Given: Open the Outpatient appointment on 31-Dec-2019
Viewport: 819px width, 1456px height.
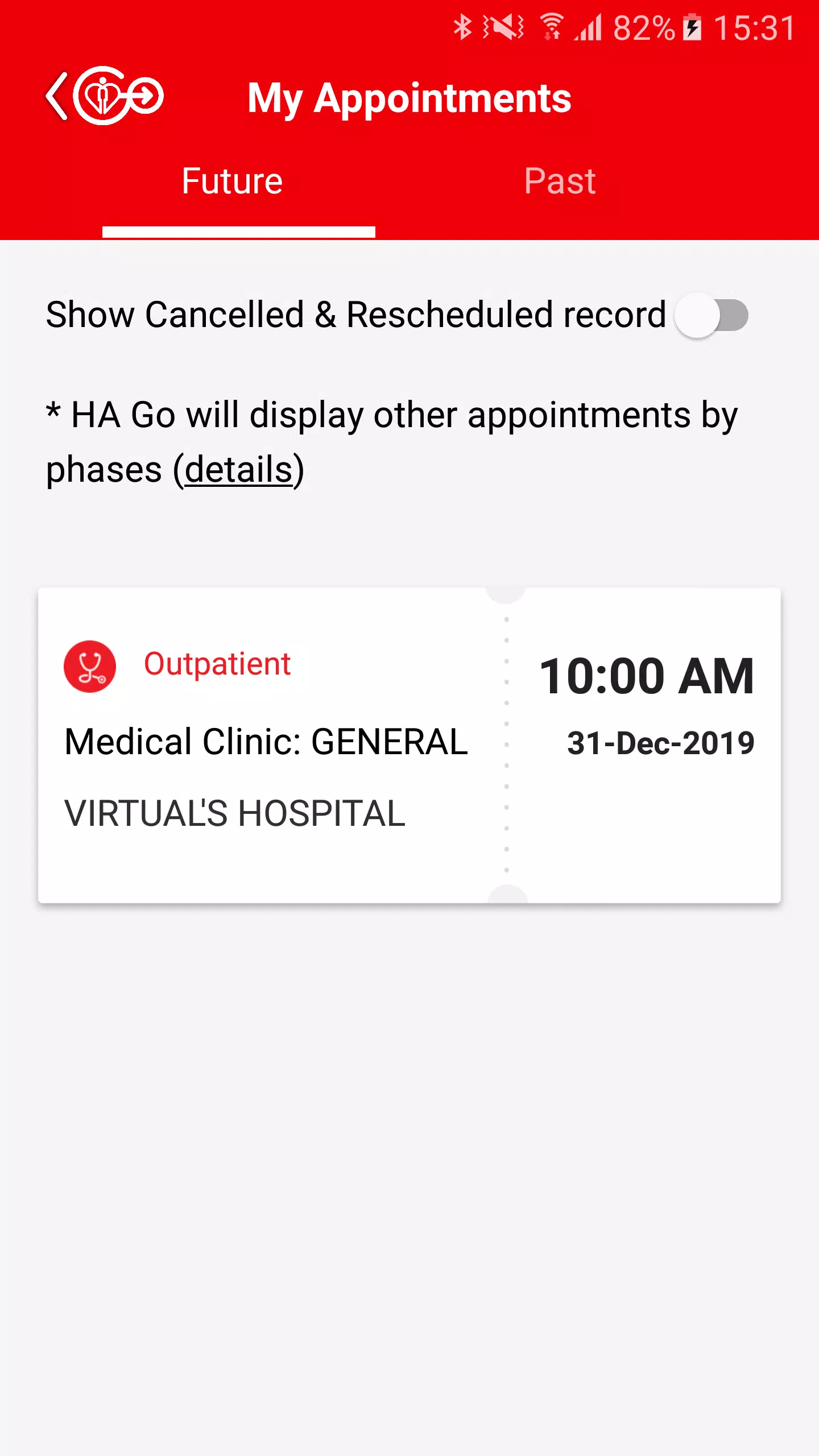Looking at the screenshot, I should [409, 745].
